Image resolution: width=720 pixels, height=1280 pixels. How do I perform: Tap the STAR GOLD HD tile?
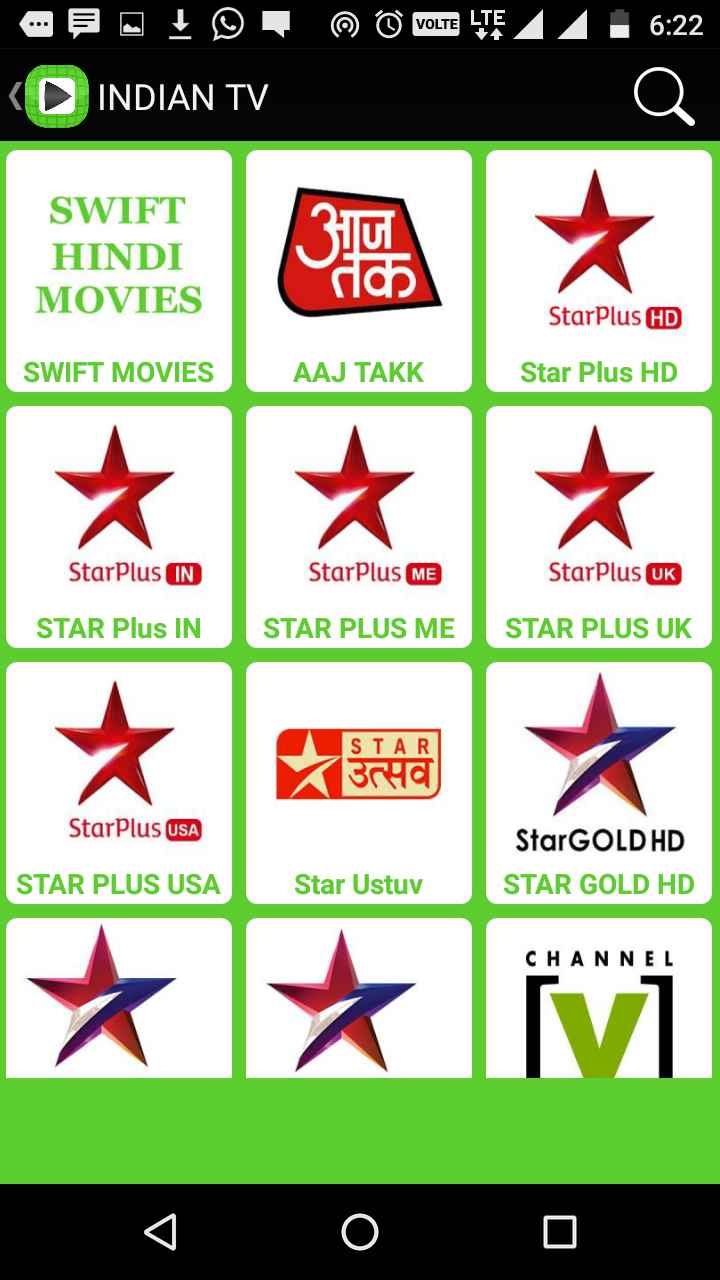coord(599,783)
